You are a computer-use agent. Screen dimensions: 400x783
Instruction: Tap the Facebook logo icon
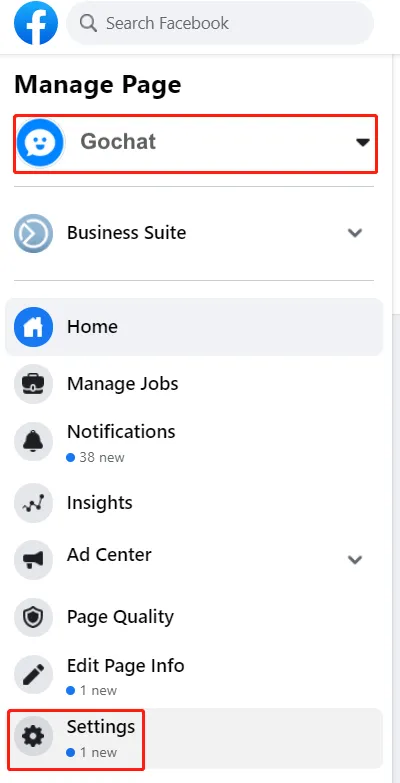[x=35, y=23]
